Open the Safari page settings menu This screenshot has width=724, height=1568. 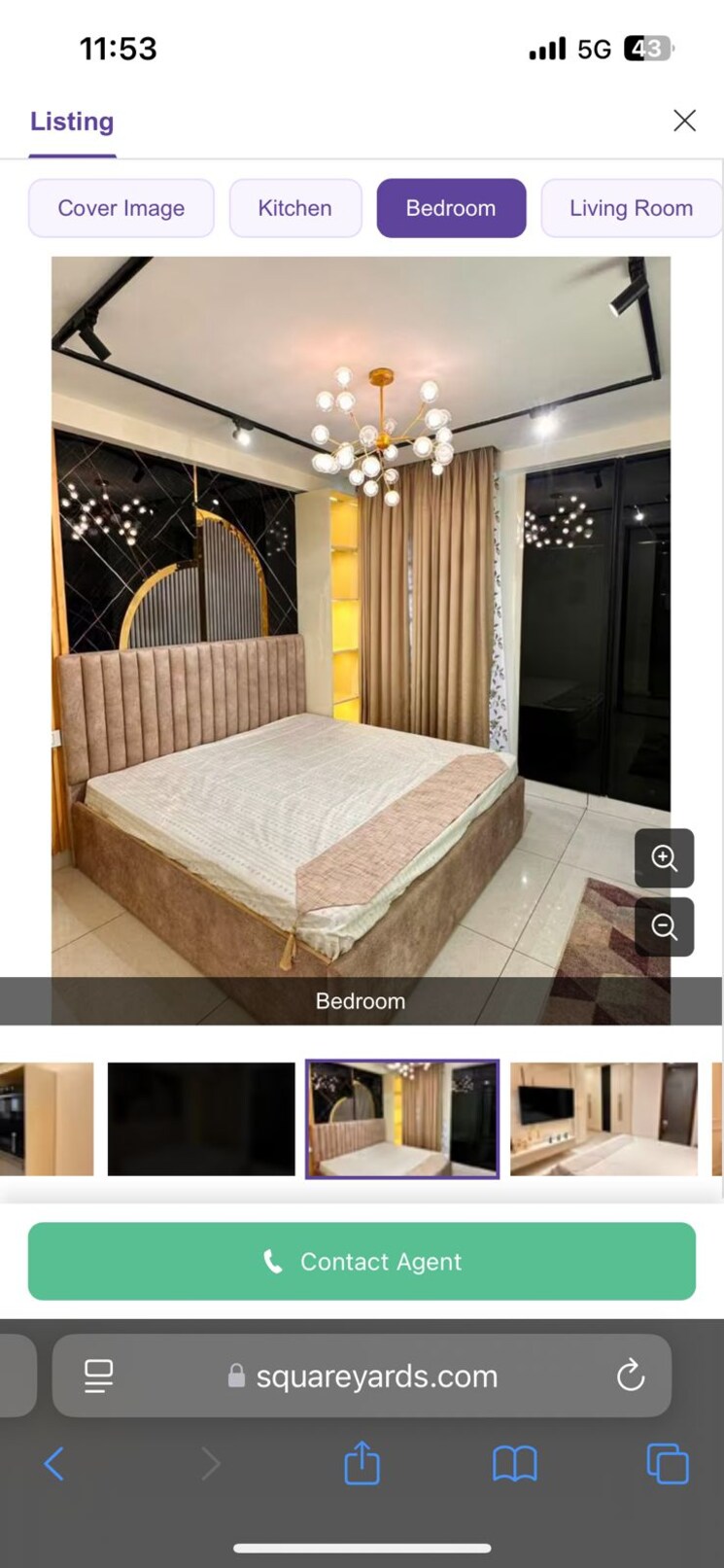(98, 1376)
